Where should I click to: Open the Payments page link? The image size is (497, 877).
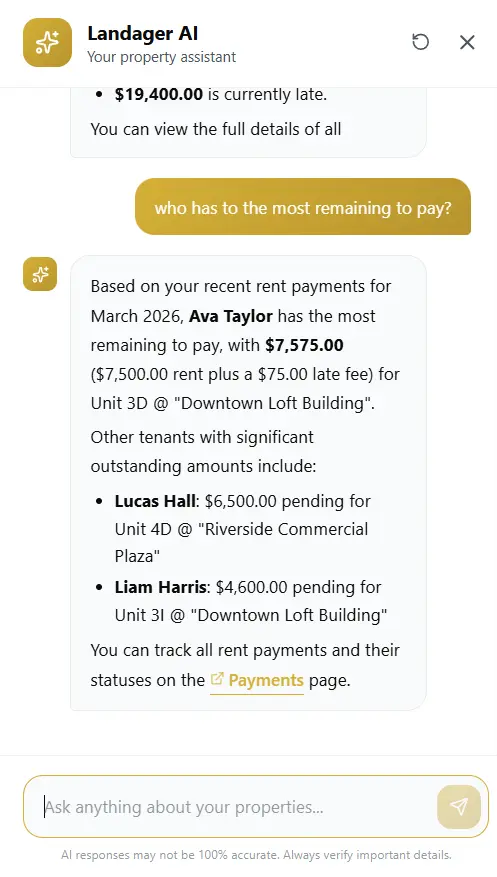point(257,681)
